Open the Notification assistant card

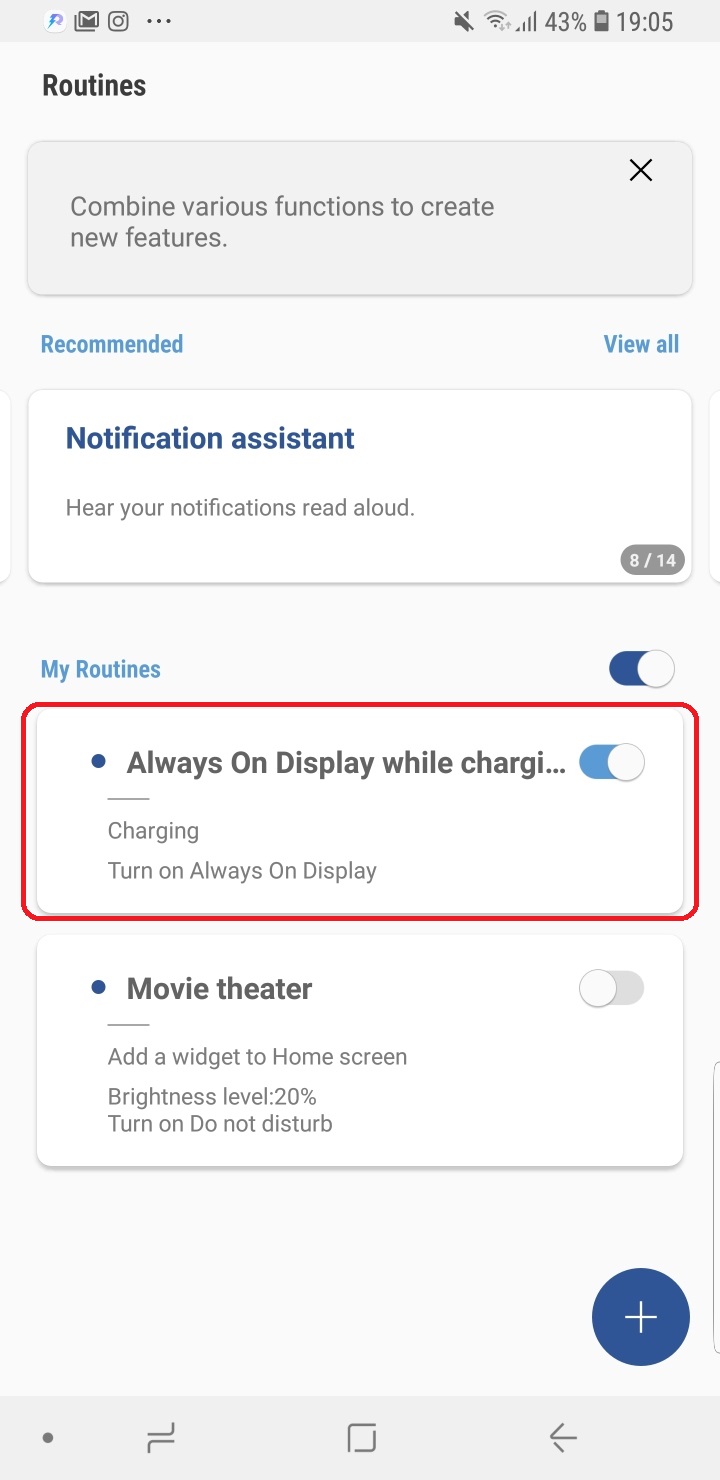click(360, 485)
